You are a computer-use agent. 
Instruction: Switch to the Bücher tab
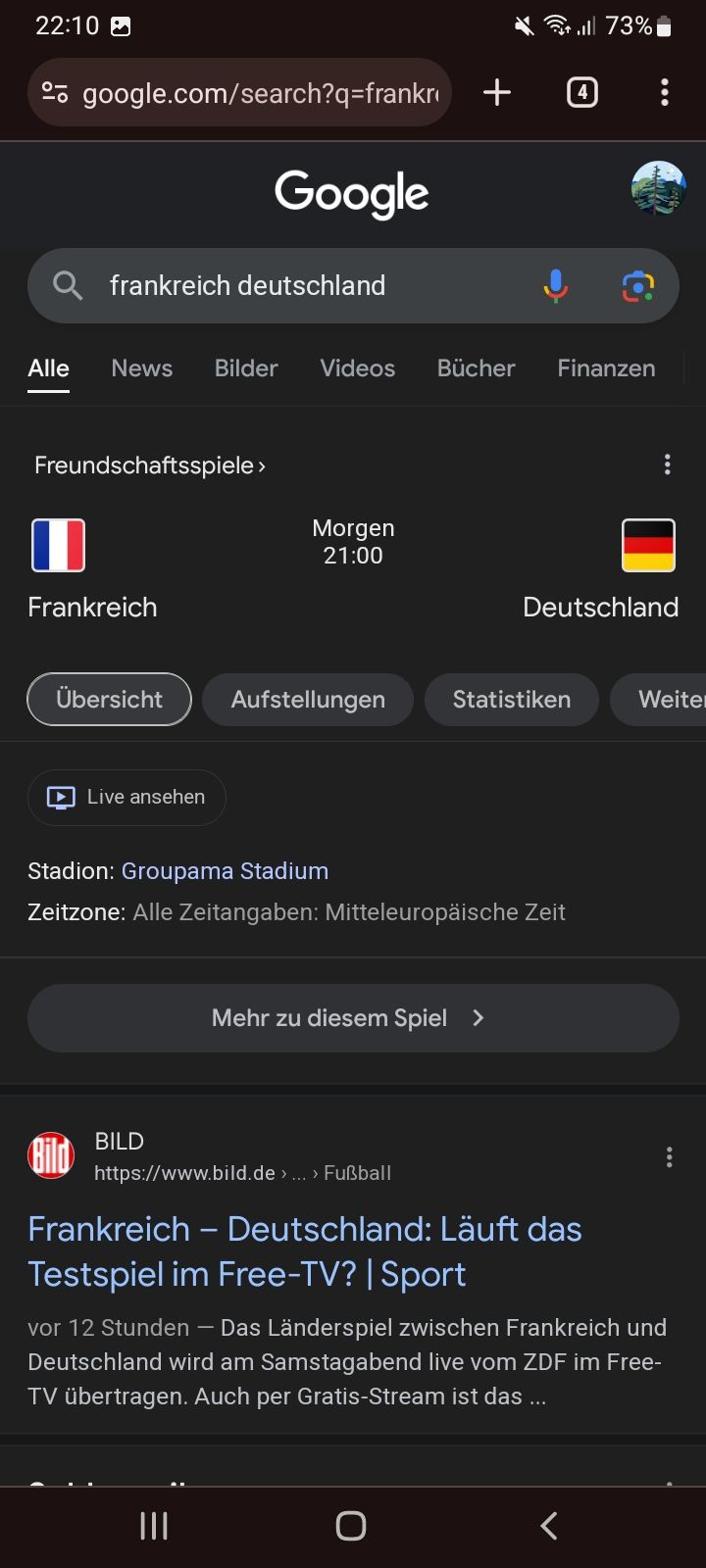476,368
